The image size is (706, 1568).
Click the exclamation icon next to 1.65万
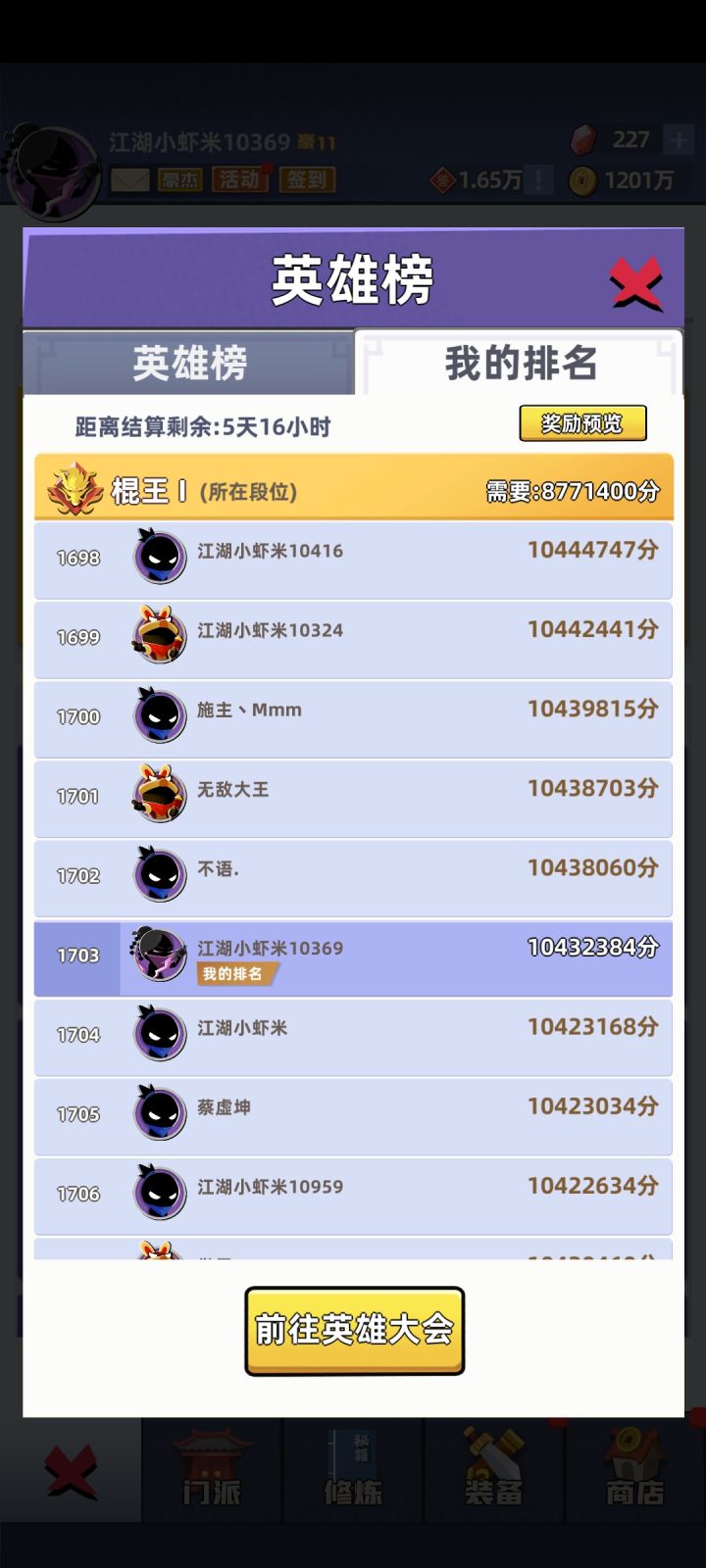(x=537, y=179)
